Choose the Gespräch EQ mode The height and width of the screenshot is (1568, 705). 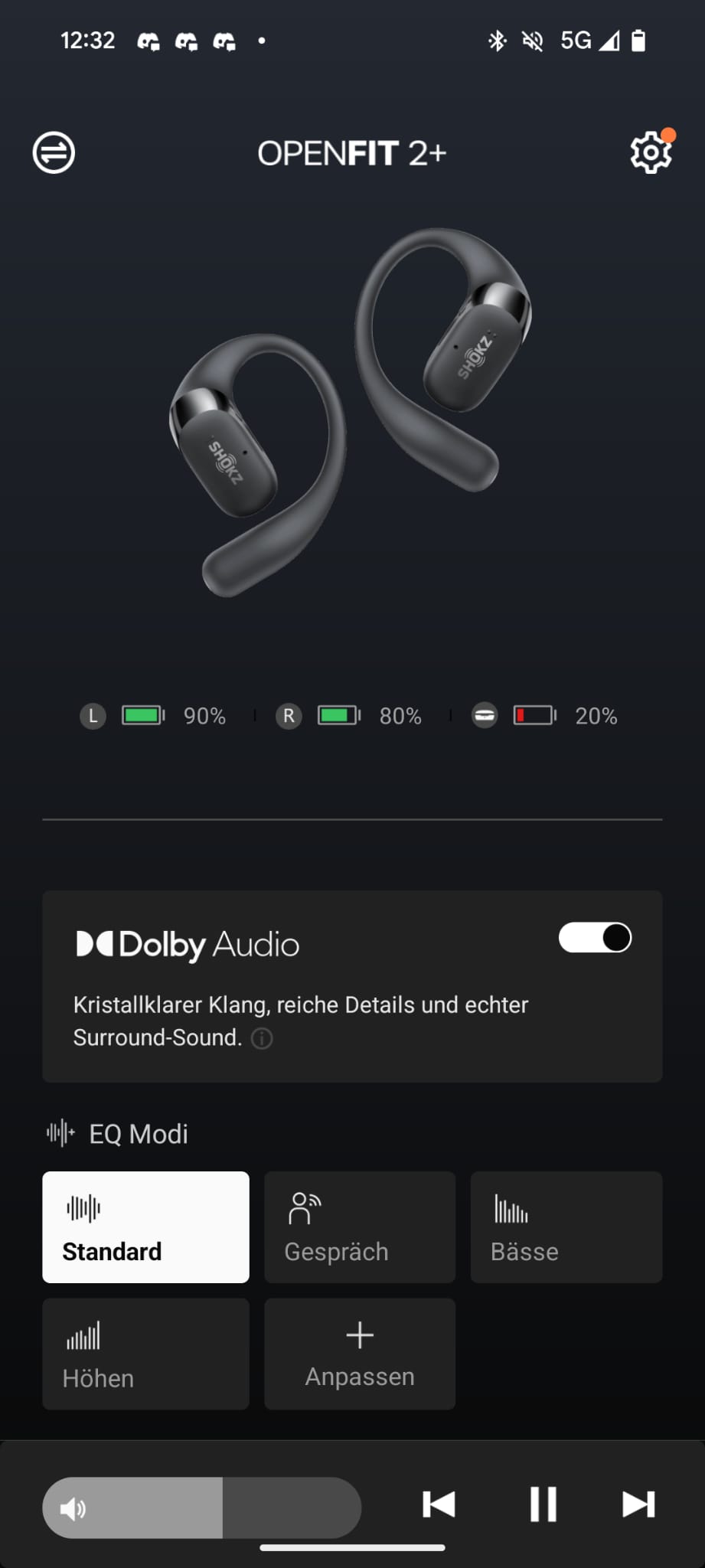pyautogui.click(x=360, y=1227)
